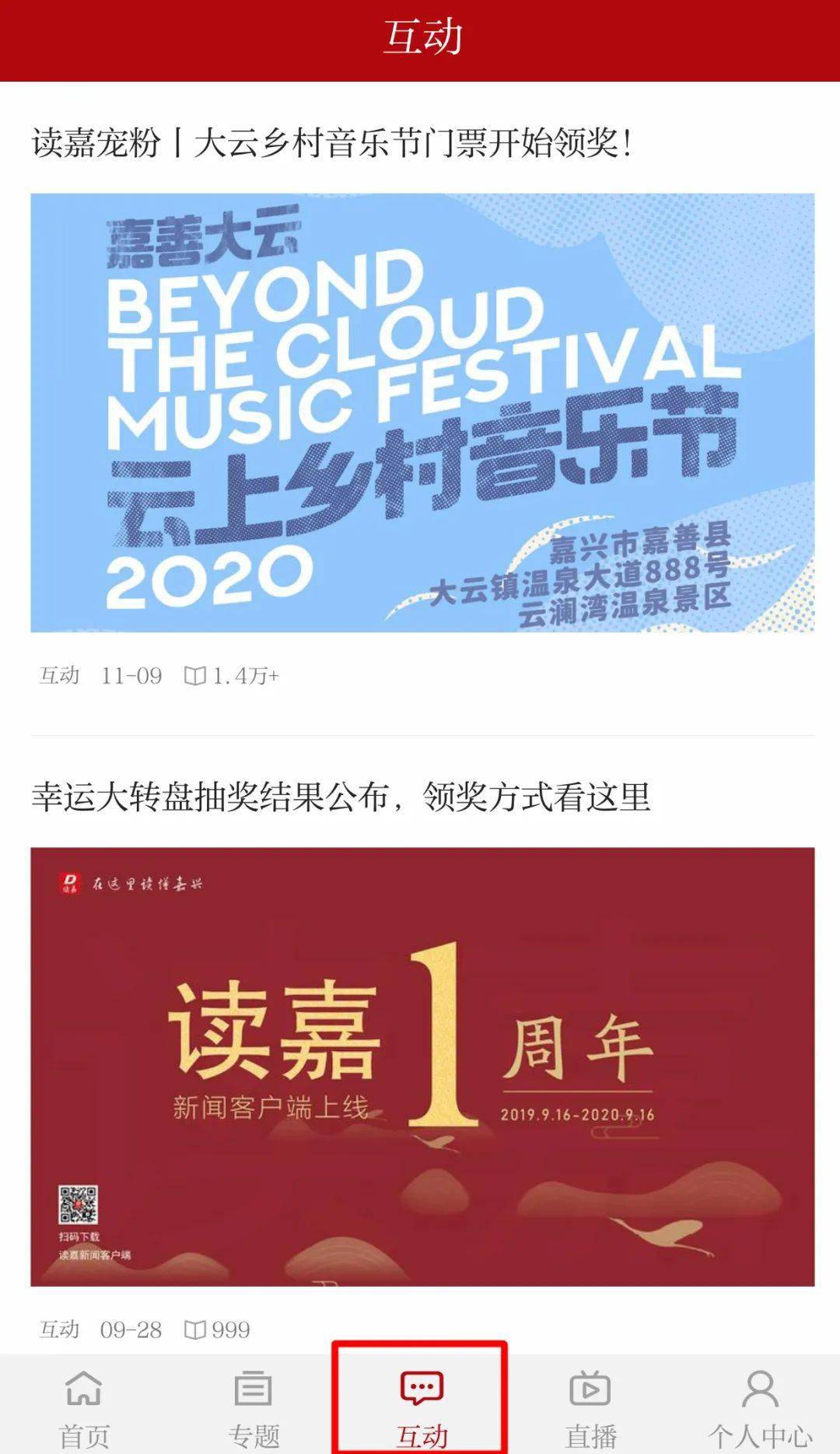Switch to the 直播 tab
This screenshot has width=840, height=1454.
point(590,1408)
